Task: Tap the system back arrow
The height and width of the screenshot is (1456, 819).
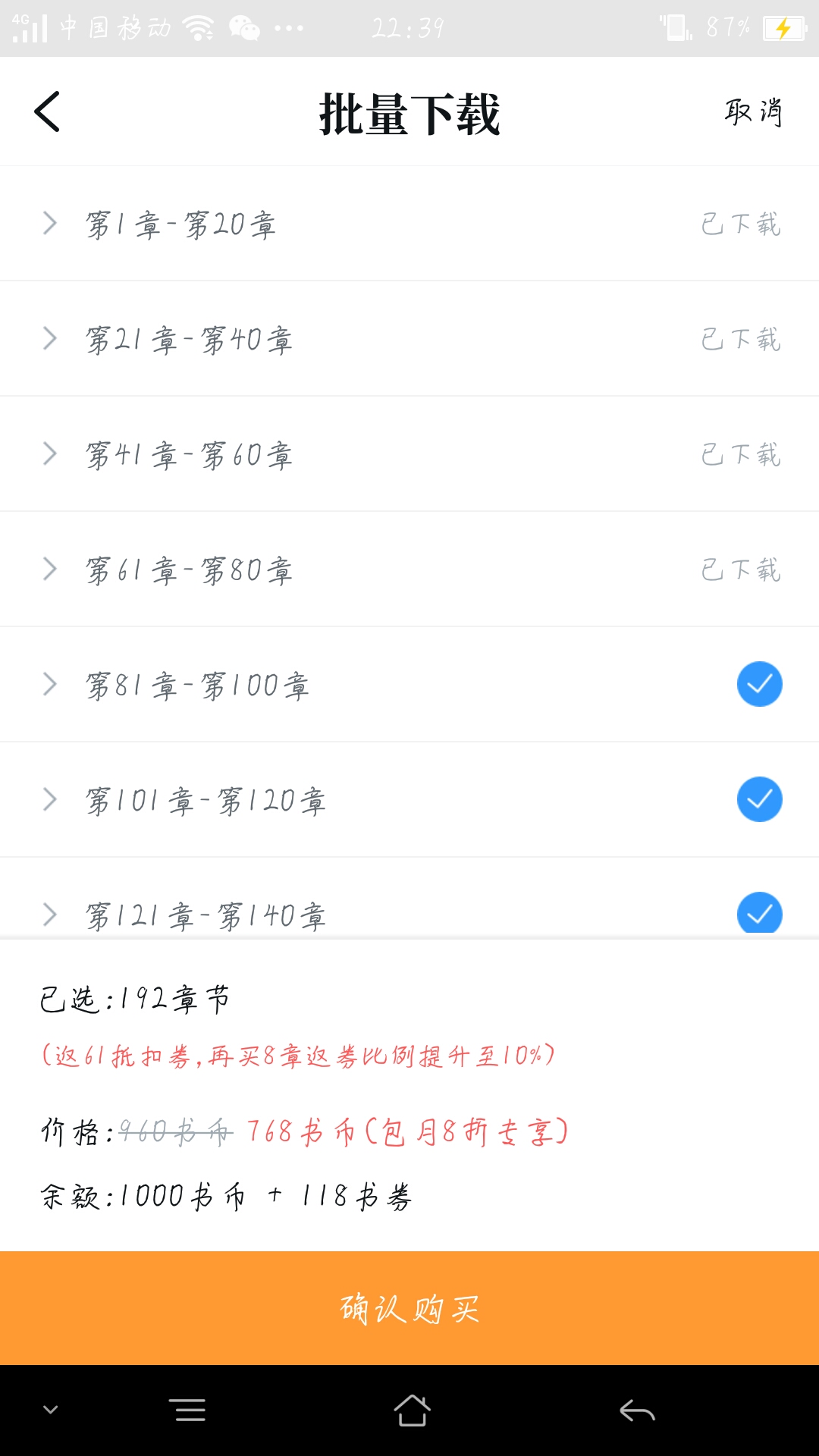Action: [637, 1410]
